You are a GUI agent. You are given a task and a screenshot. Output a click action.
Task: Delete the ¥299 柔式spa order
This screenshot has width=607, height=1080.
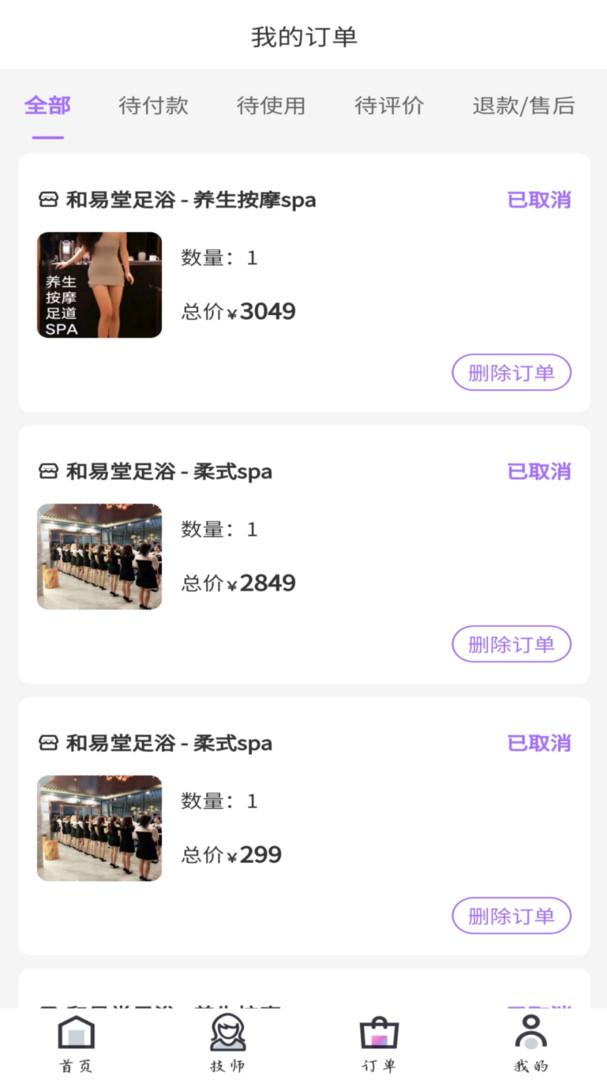tap(511, 916)
